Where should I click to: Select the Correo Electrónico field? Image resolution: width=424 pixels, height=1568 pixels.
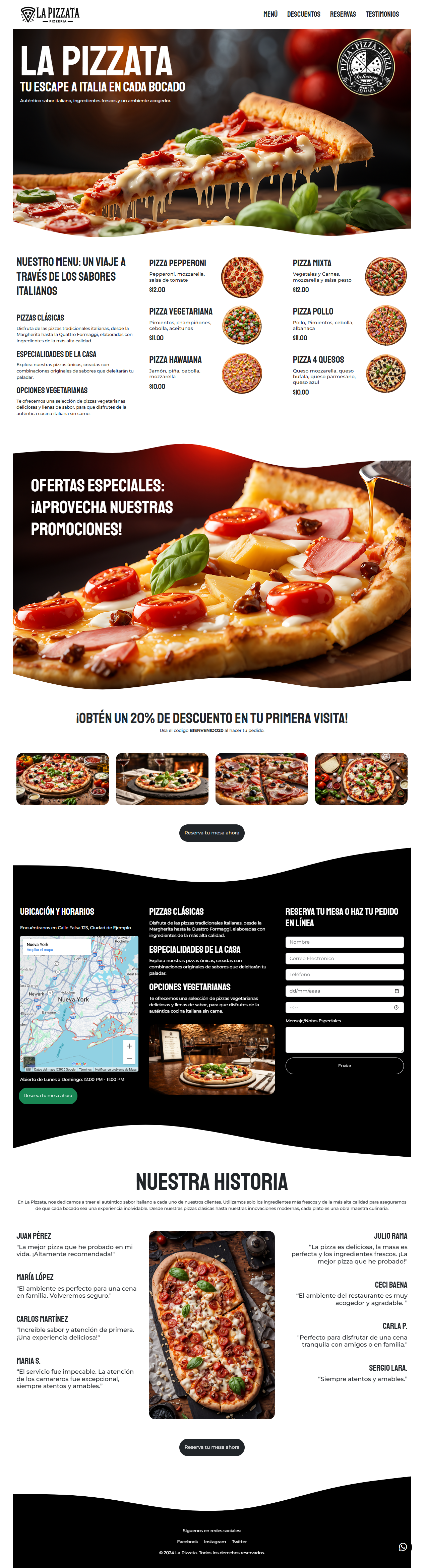344,958
